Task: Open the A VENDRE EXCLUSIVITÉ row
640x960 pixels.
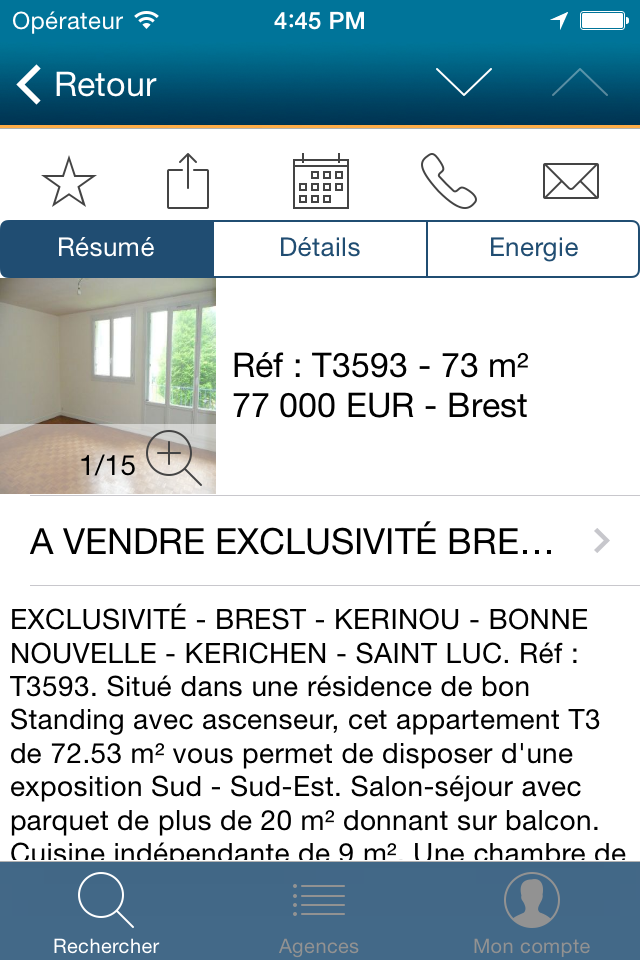Action: tap(320, 541)
